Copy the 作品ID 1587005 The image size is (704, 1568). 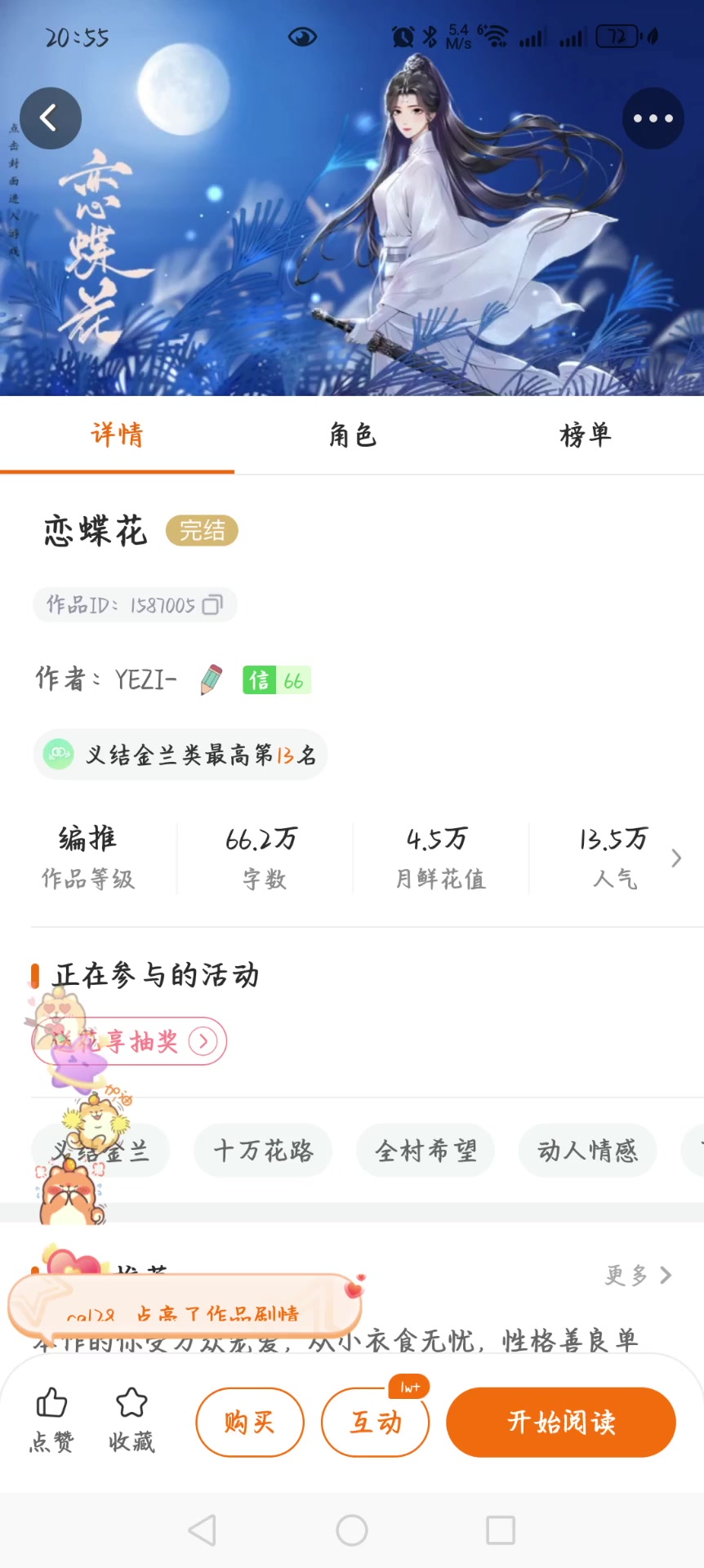point(212,605)
